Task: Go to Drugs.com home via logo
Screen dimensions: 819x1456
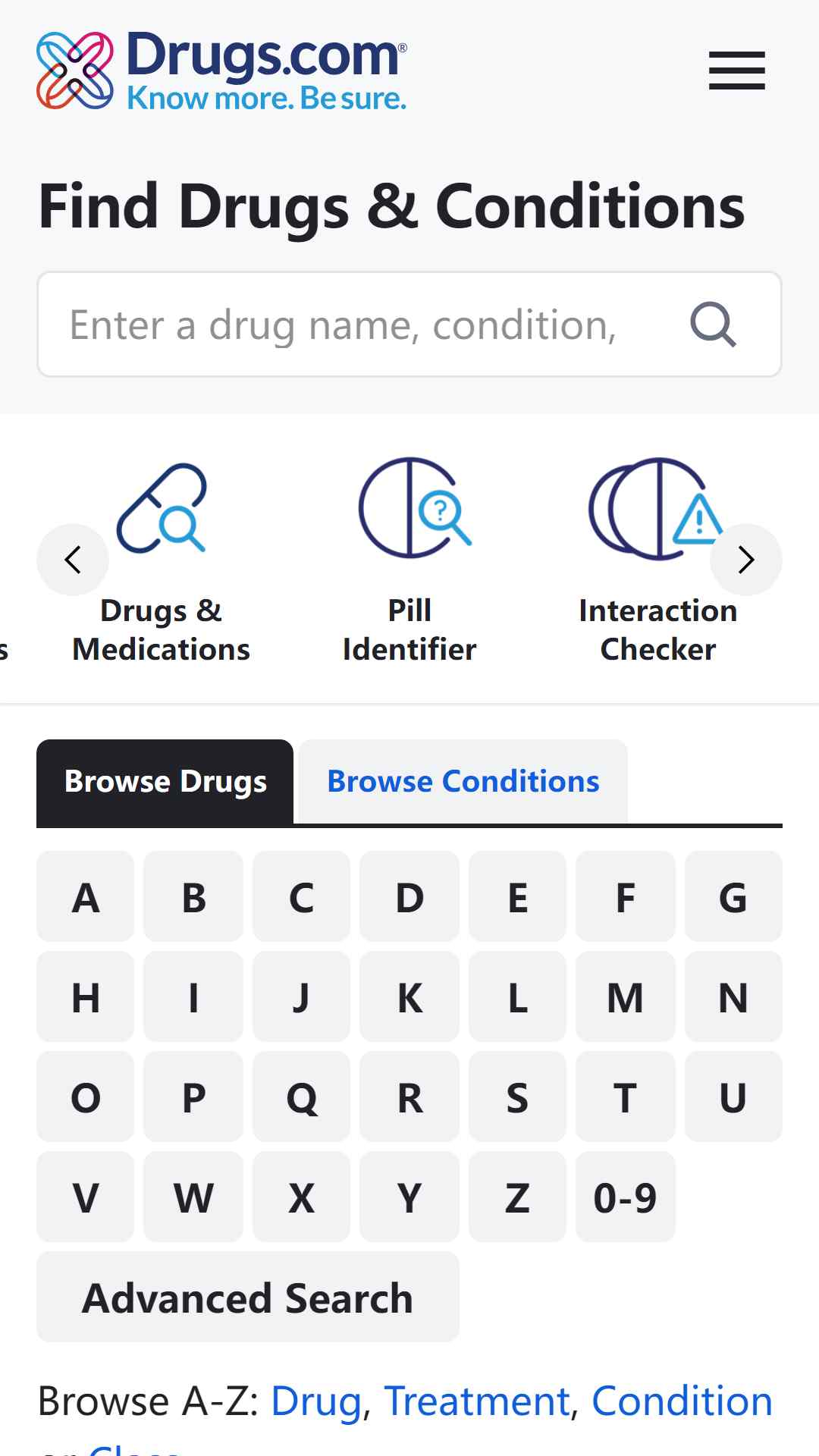Action: 221,71
